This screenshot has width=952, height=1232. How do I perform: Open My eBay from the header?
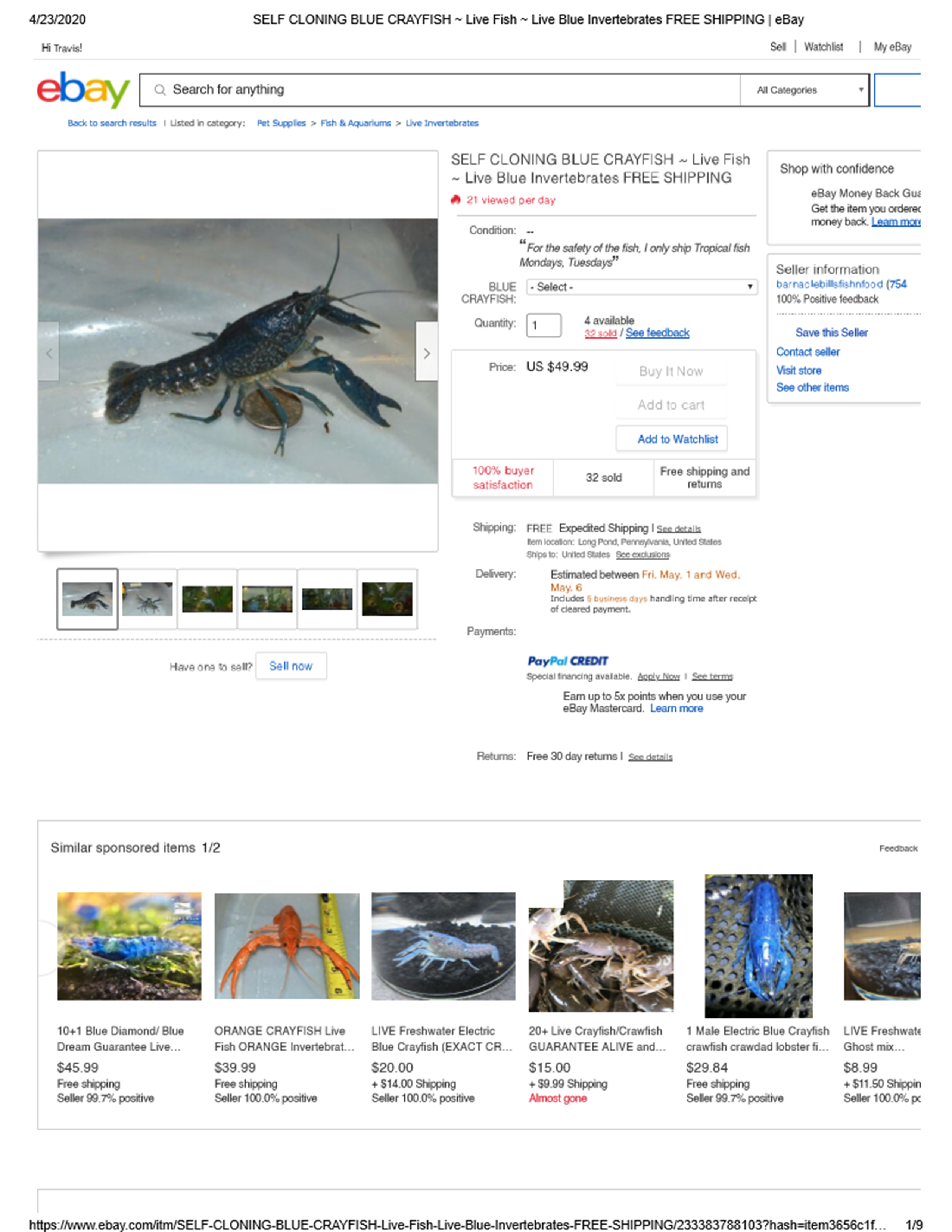(892, 47)
